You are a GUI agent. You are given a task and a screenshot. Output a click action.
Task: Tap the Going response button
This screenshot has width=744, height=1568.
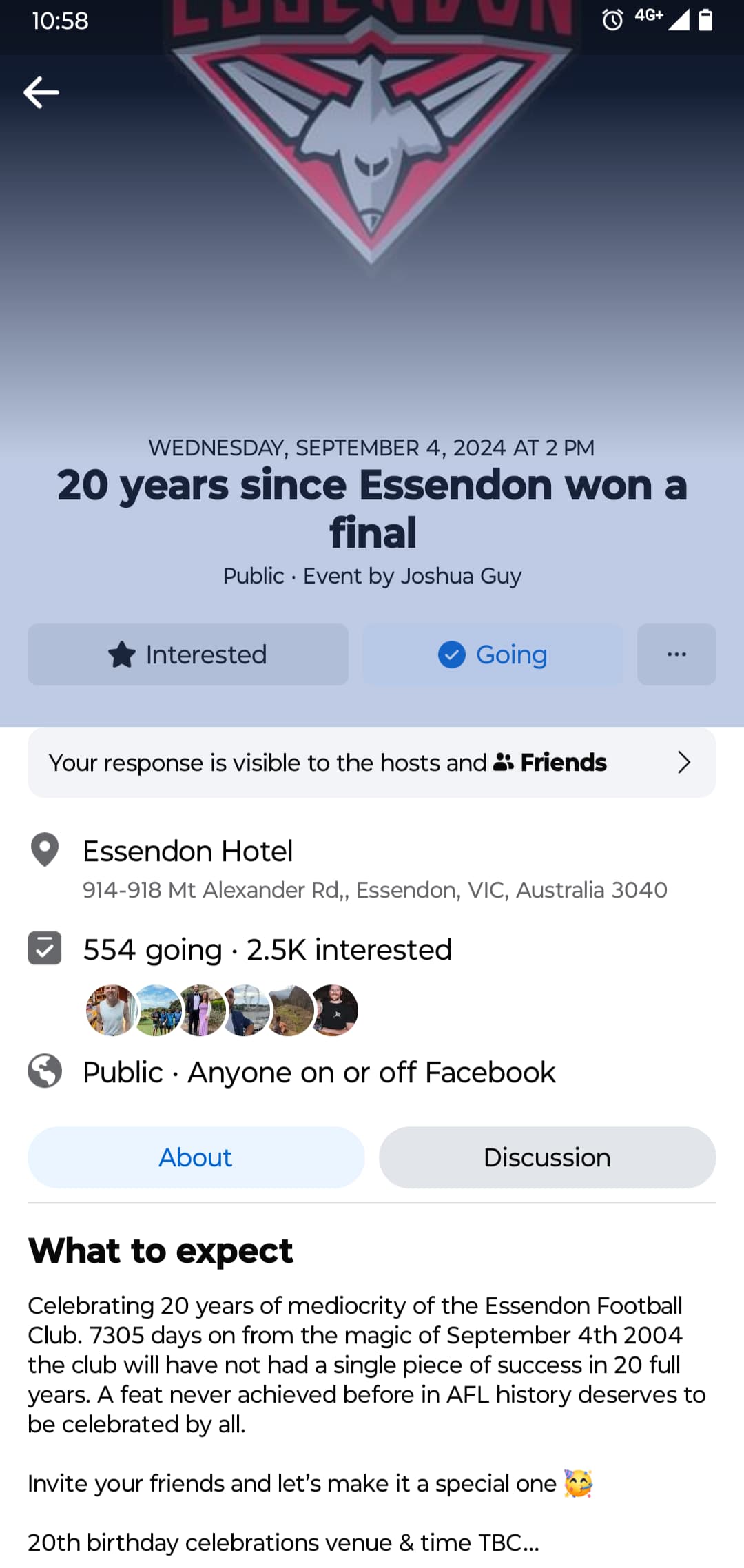point(493,654)
